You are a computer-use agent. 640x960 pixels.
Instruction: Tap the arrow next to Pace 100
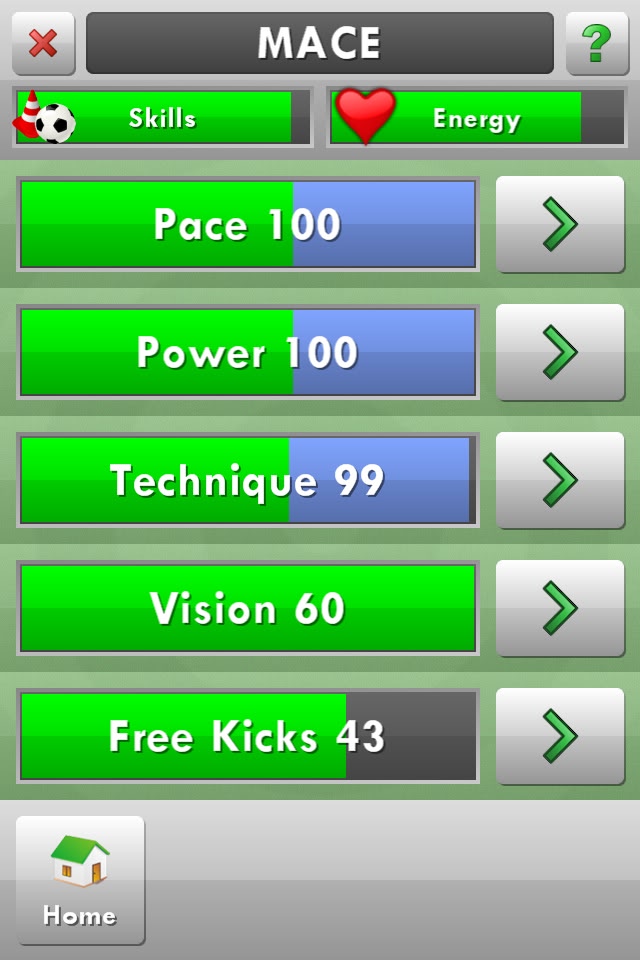559,224
